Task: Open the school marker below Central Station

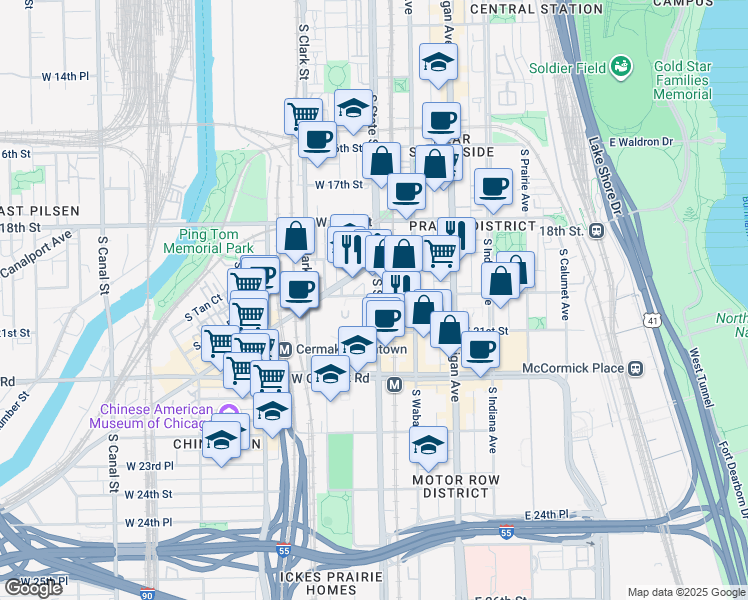Action: (437, 63)
